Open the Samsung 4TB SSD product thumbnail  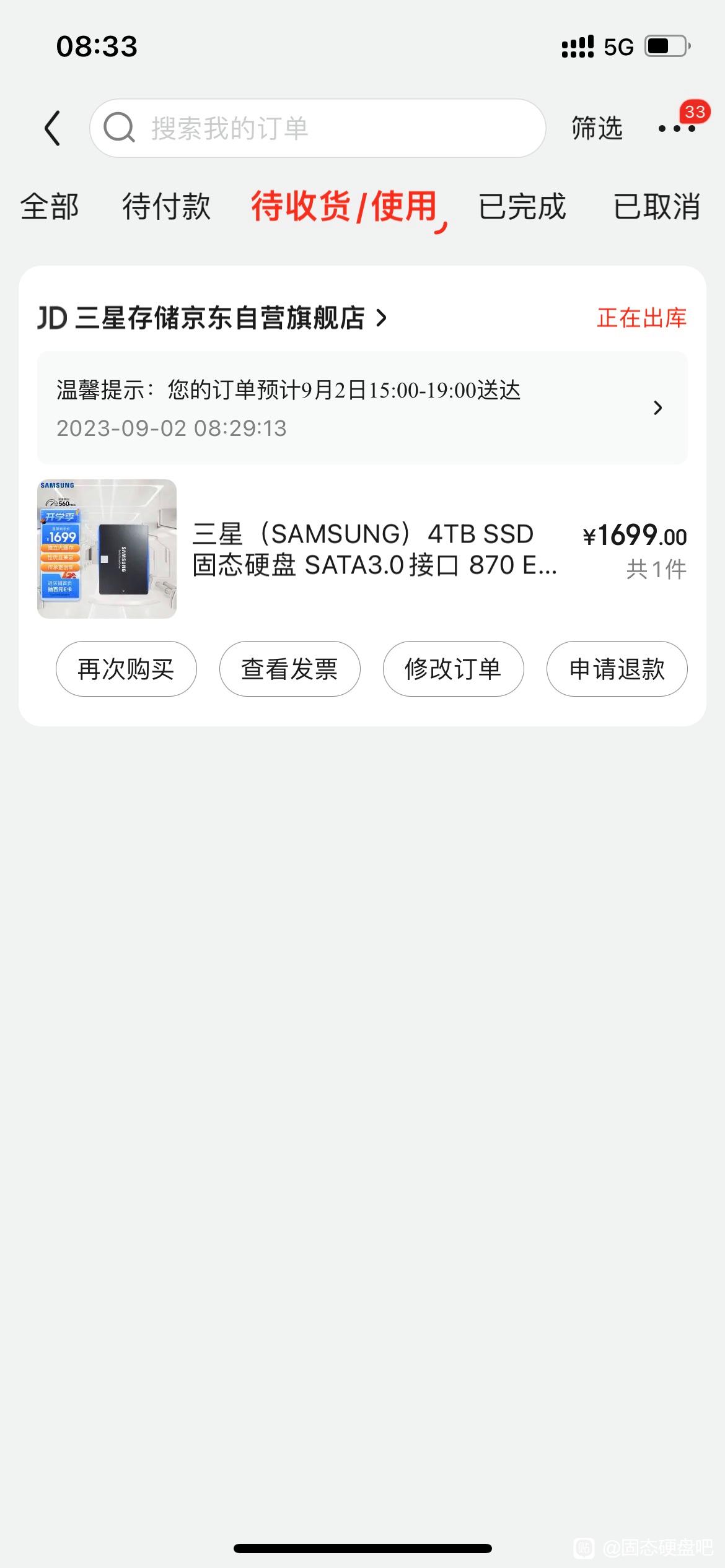[x=107, y=549]
